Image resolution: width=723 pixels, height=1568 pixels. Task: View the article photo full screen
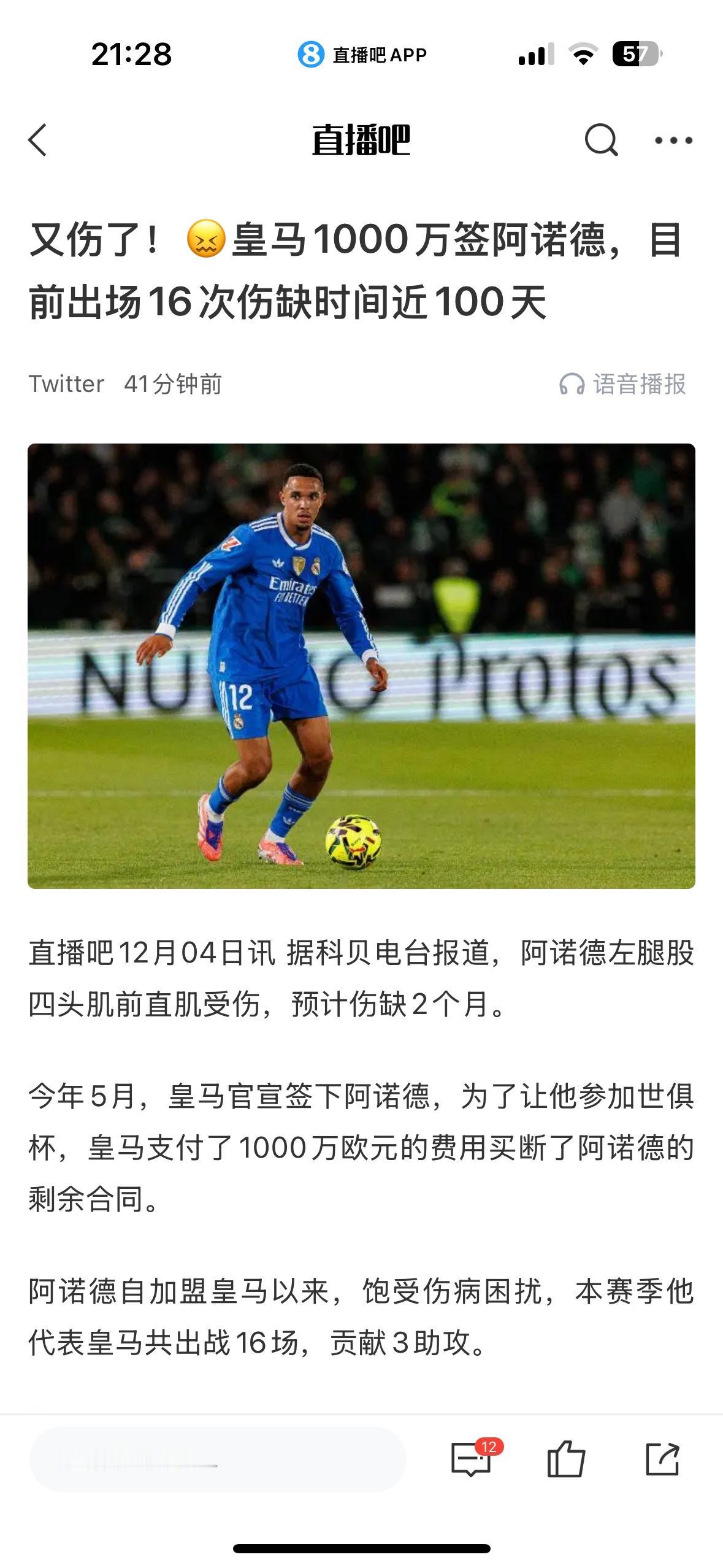point(361,666)
